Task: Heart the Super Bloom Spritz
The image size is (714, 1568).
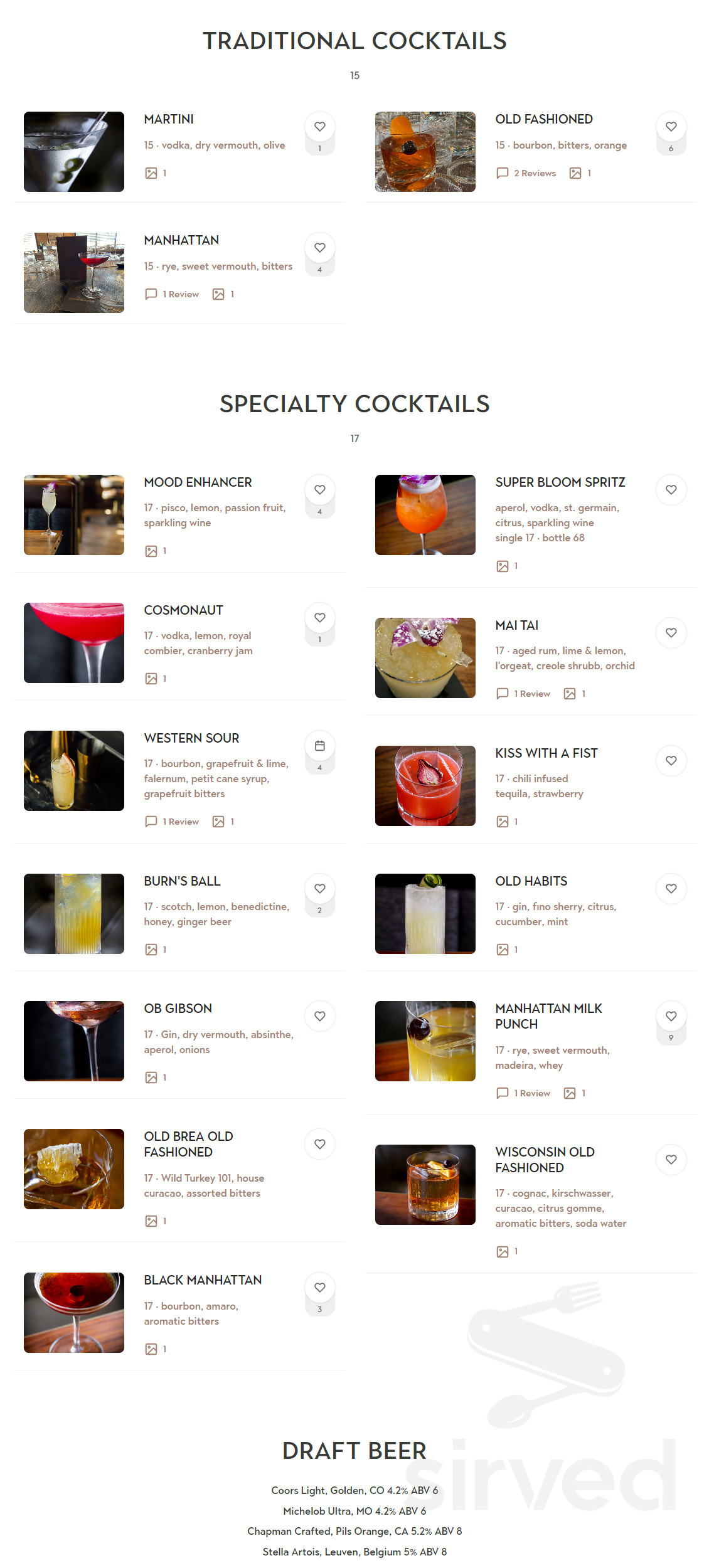Action: click(x=671, y=490)
